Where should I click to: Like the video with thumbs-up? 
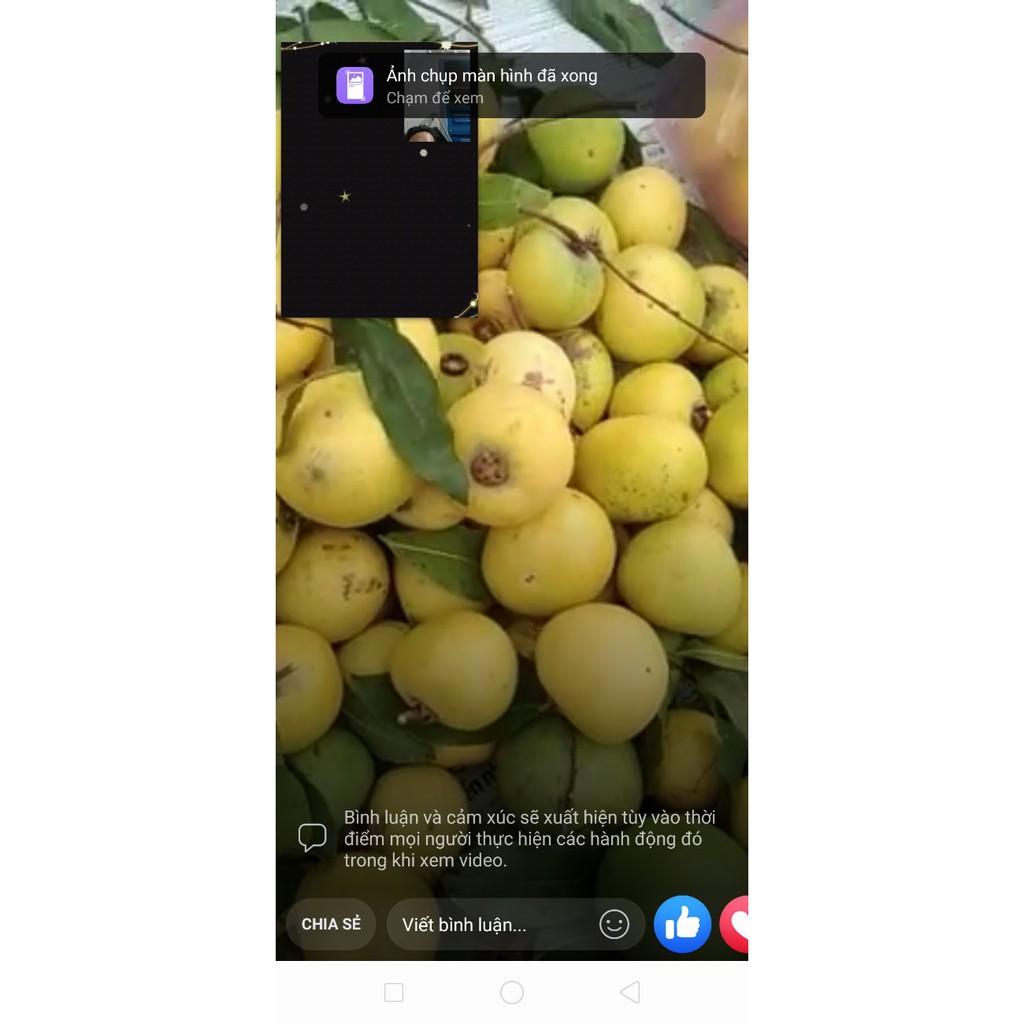[682, 924]
